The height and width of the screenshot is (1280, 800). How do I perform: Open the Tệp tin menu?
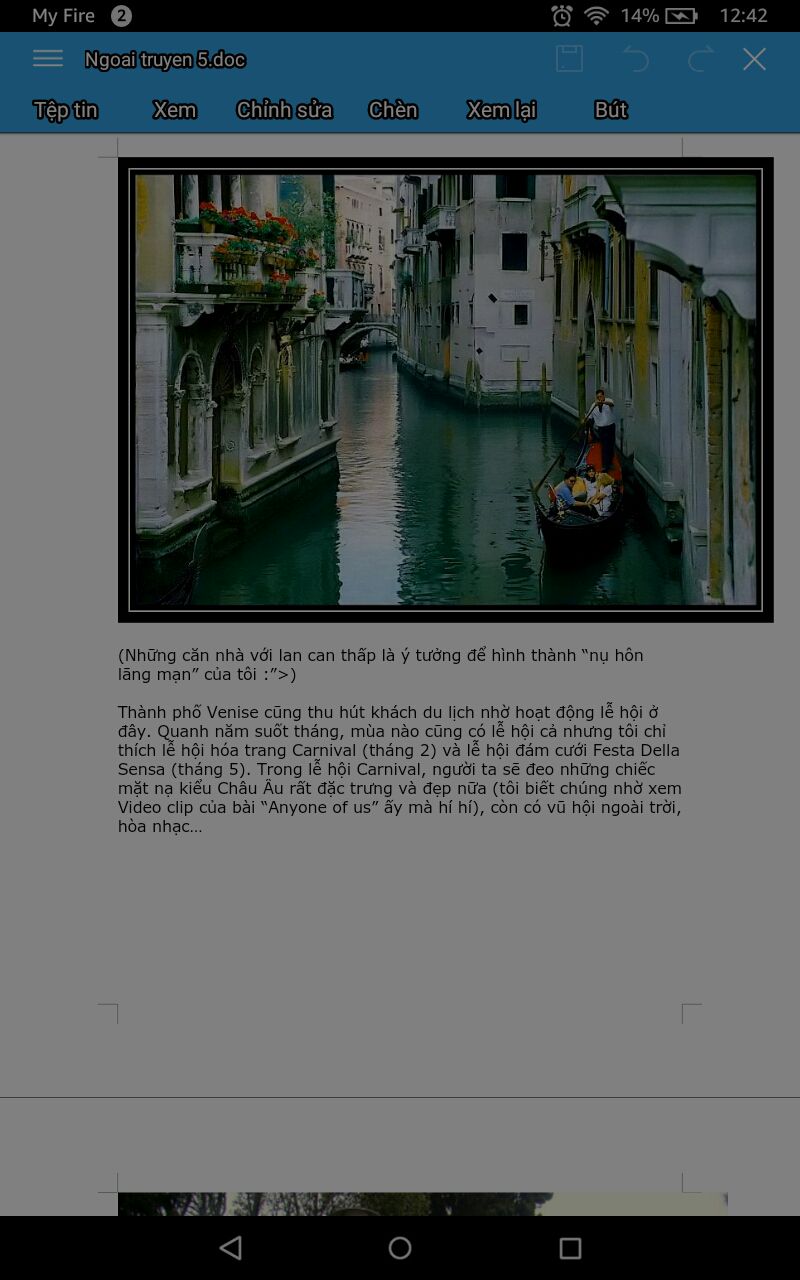(x=66, y=110)
